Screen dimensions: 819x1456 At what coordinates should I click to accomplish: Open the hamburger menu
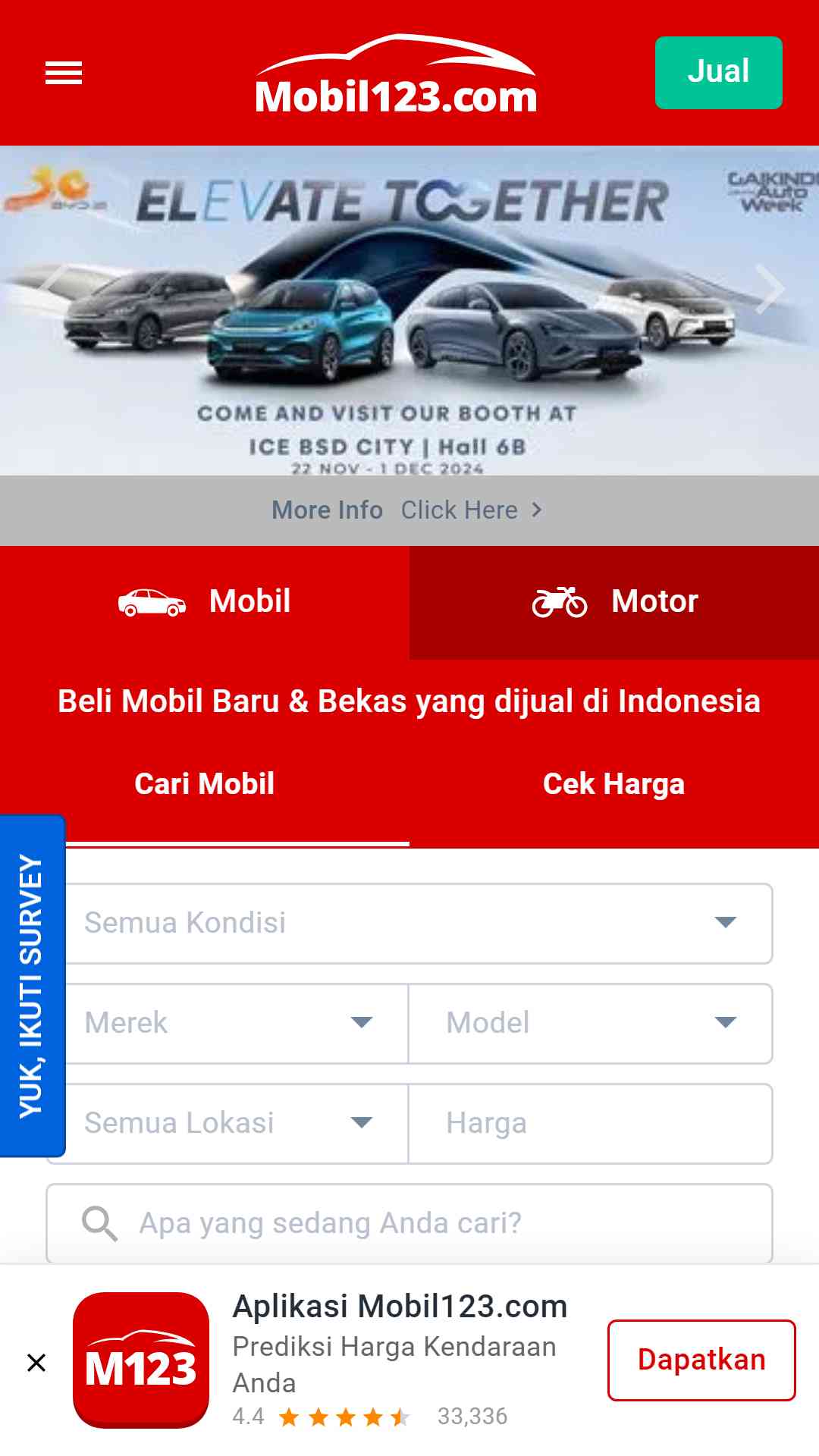pyautogui.click(x=64, y=74)
